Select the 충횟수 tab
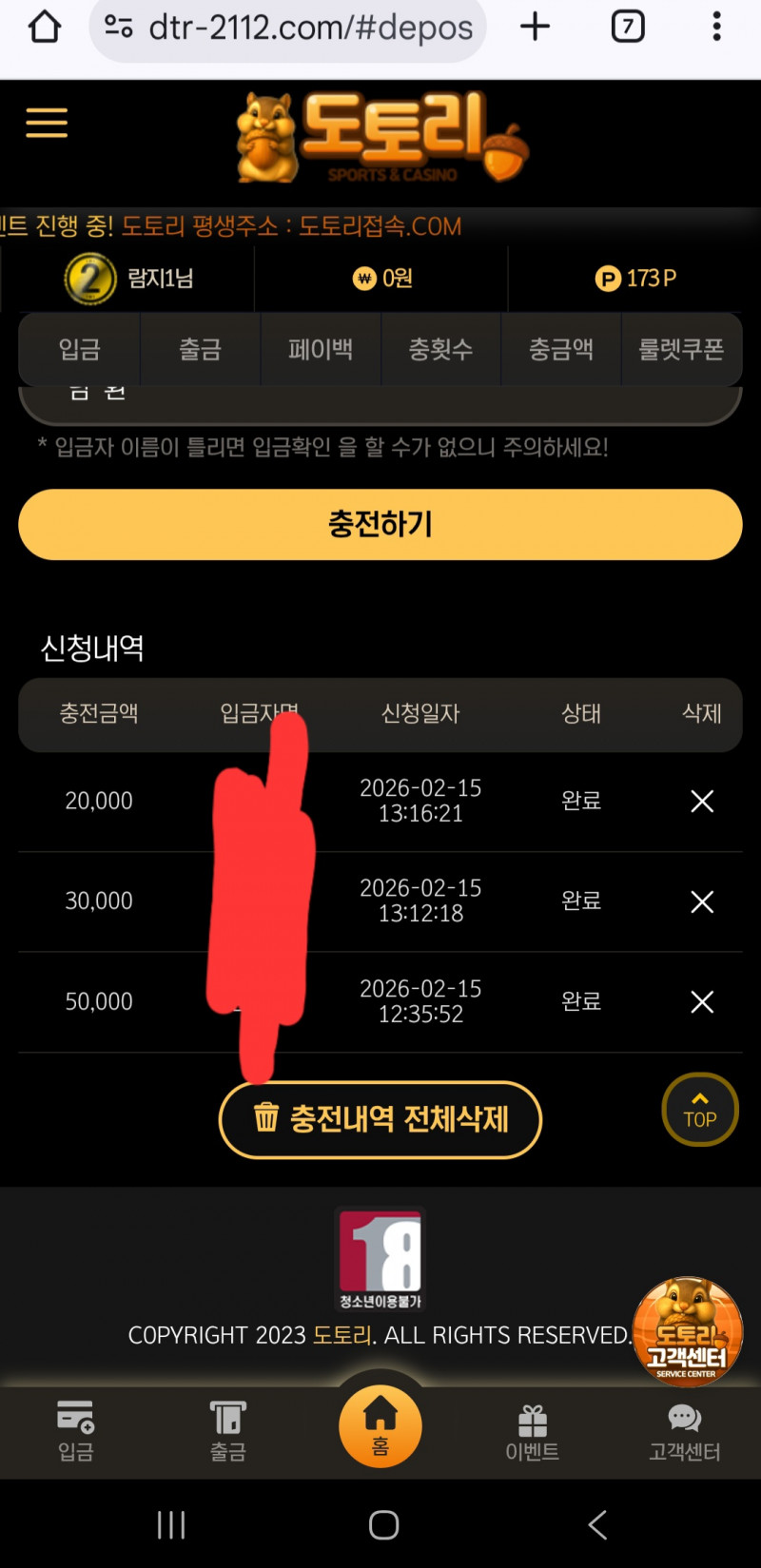Screen dimensions: 761x1568 tap(440, 349)
